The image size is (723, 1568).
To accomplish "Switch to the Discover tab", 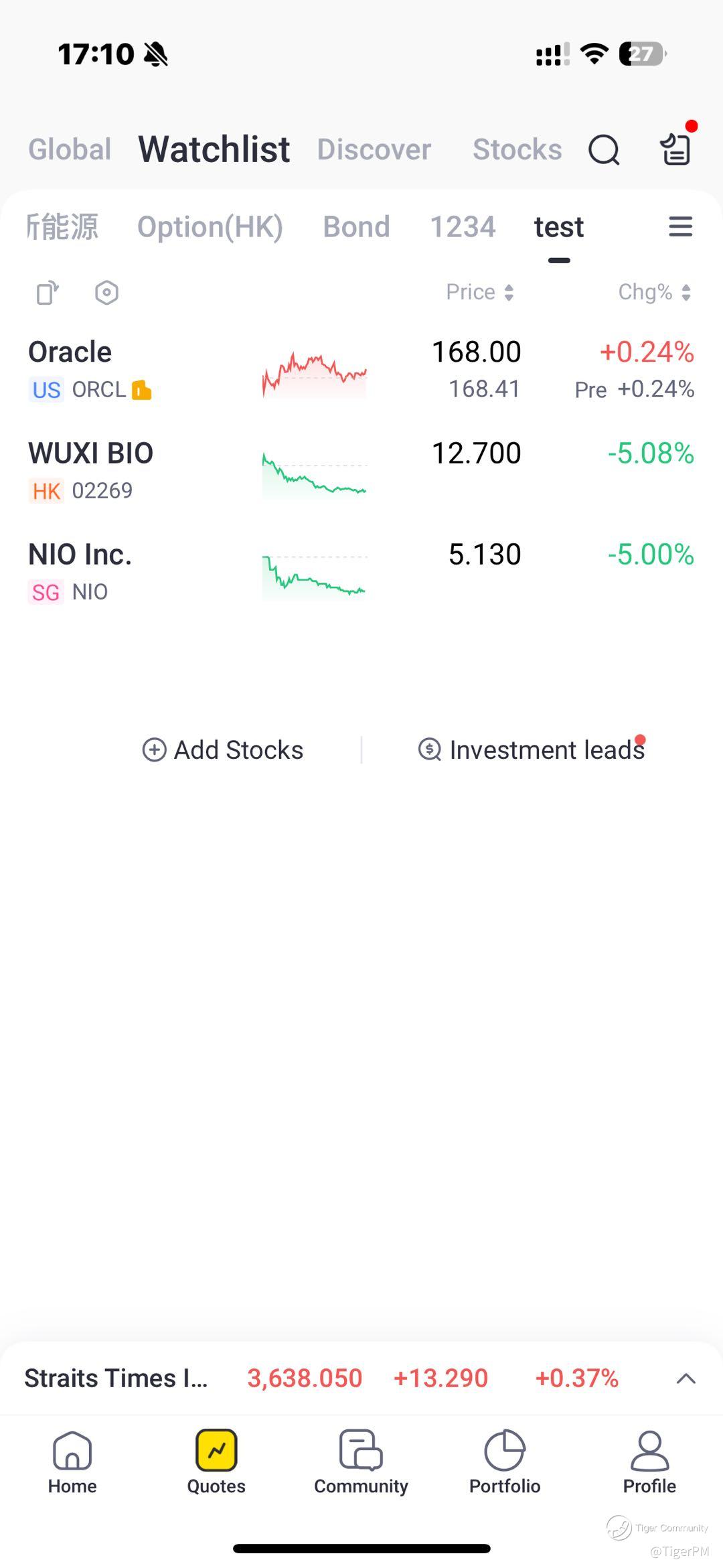I will (374, 149).
